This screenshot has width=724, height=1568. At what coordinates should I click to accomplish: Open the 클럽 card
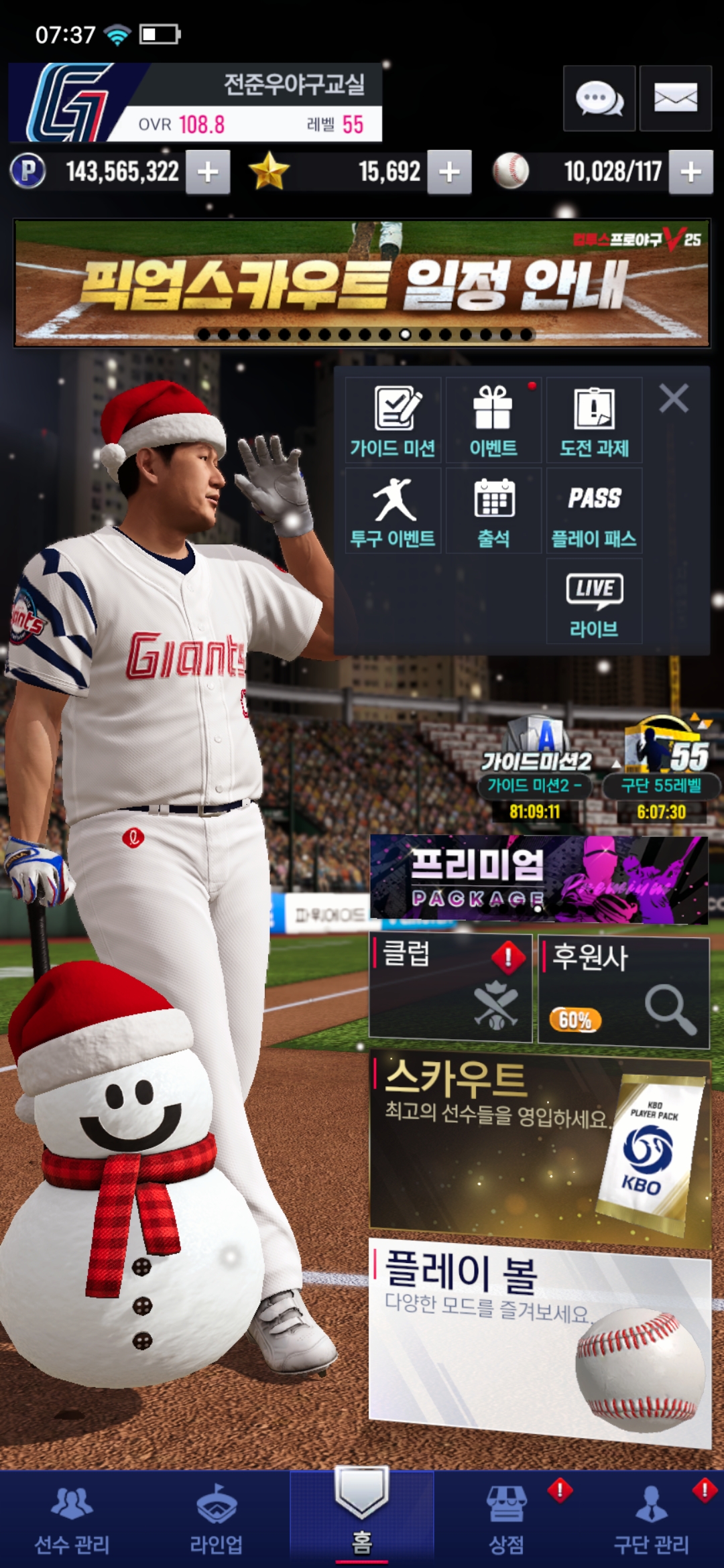(450, 988)
